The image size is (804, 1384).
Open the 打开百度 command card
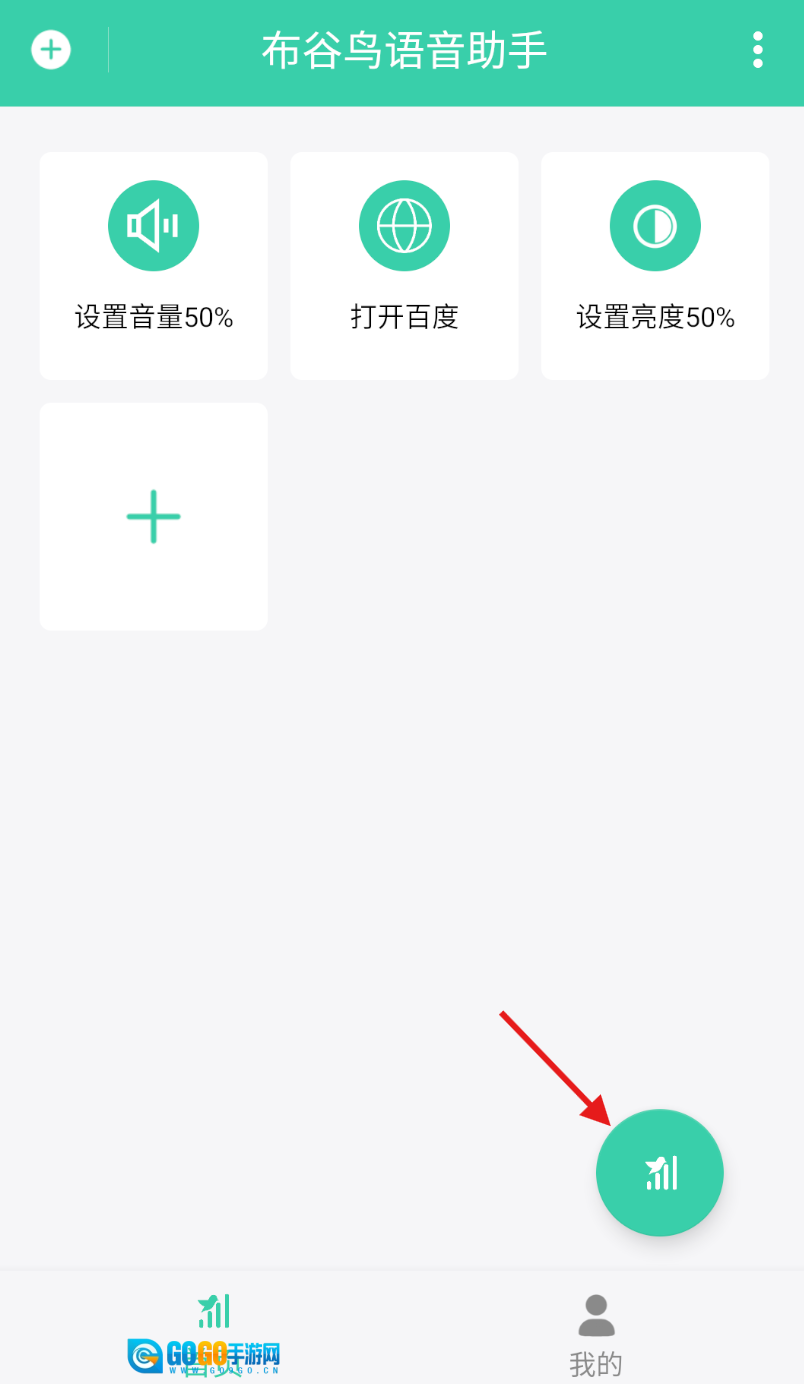(404, 266)
